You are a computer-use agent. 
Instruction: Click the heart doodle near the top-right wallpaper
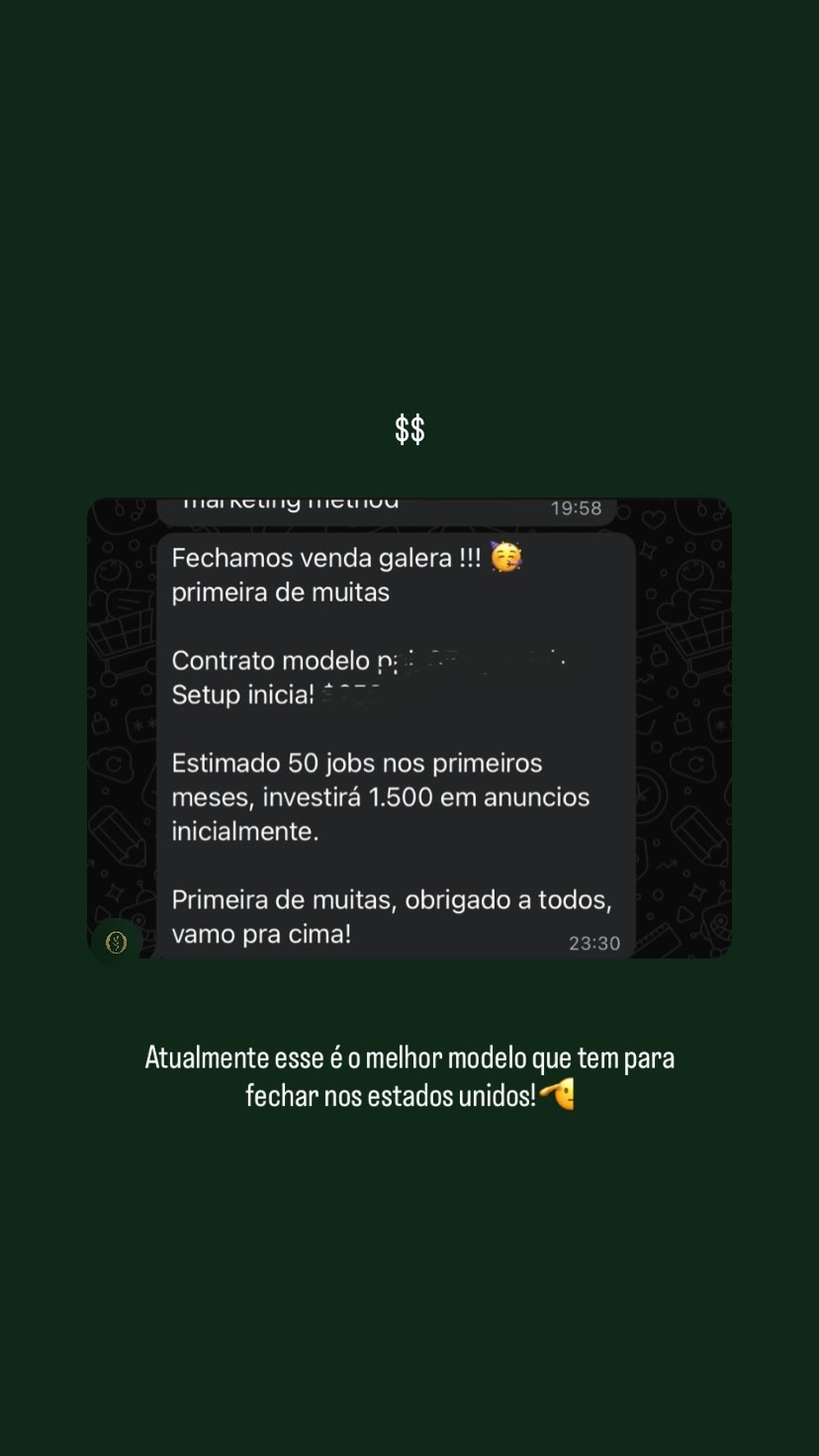pyautogui.click(x=653, y=519)
